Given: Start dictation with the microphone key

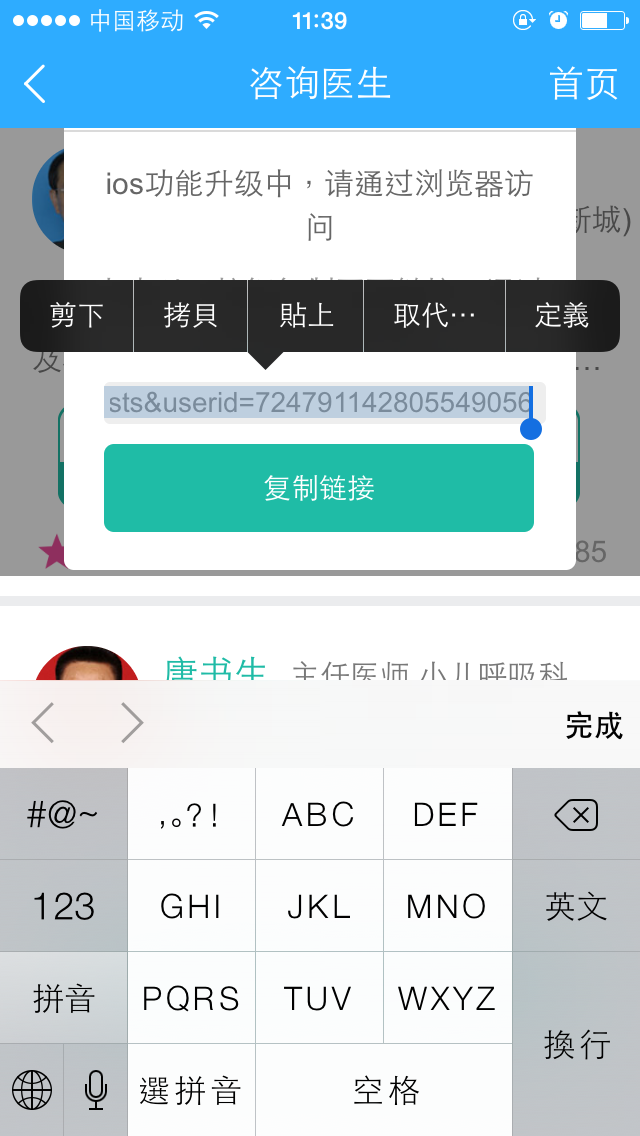Looking at the screenshot, I should (96, 1090).
